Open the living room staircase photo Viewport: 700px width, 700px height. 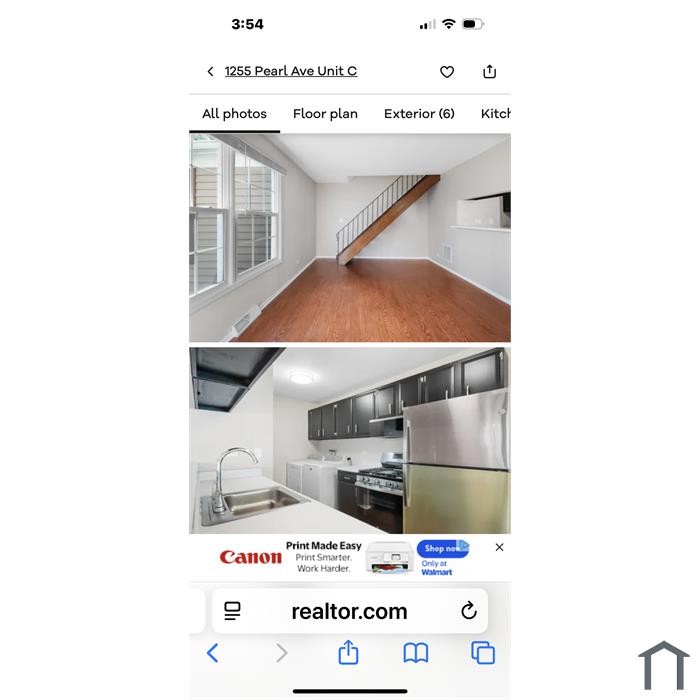(350, 238)
